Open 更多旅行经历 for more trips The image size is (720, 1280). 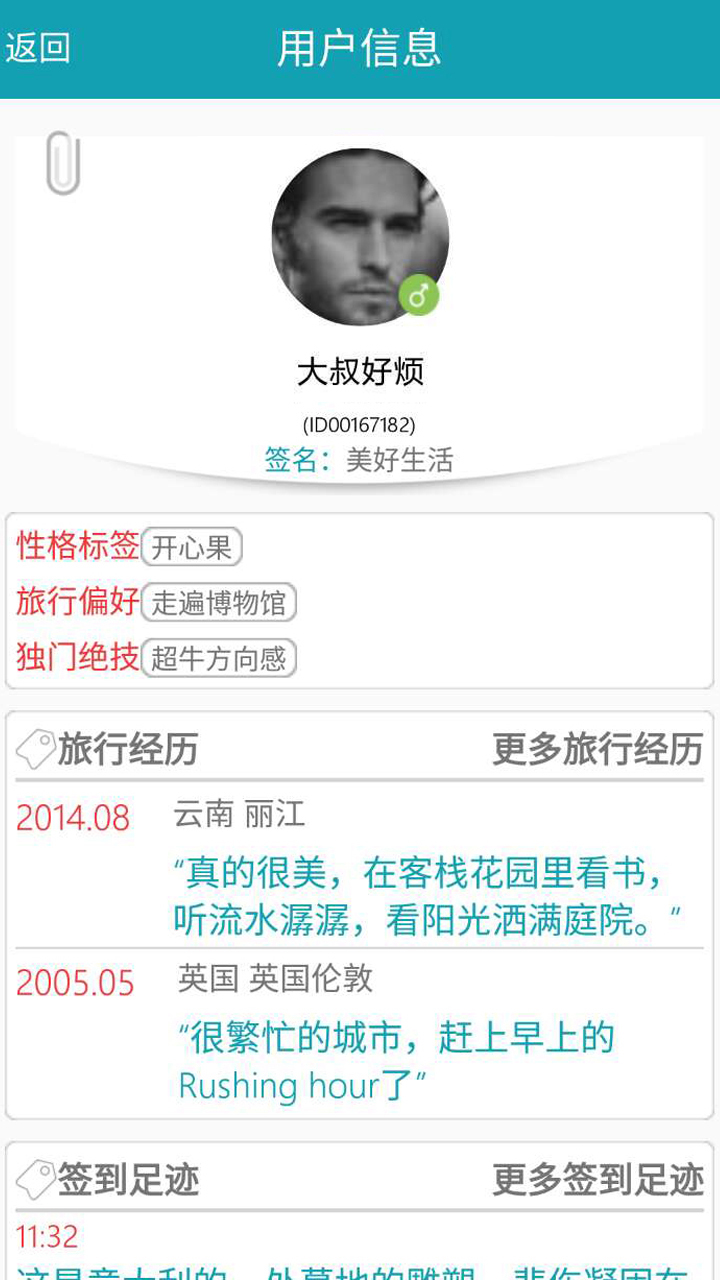point(597,749)
